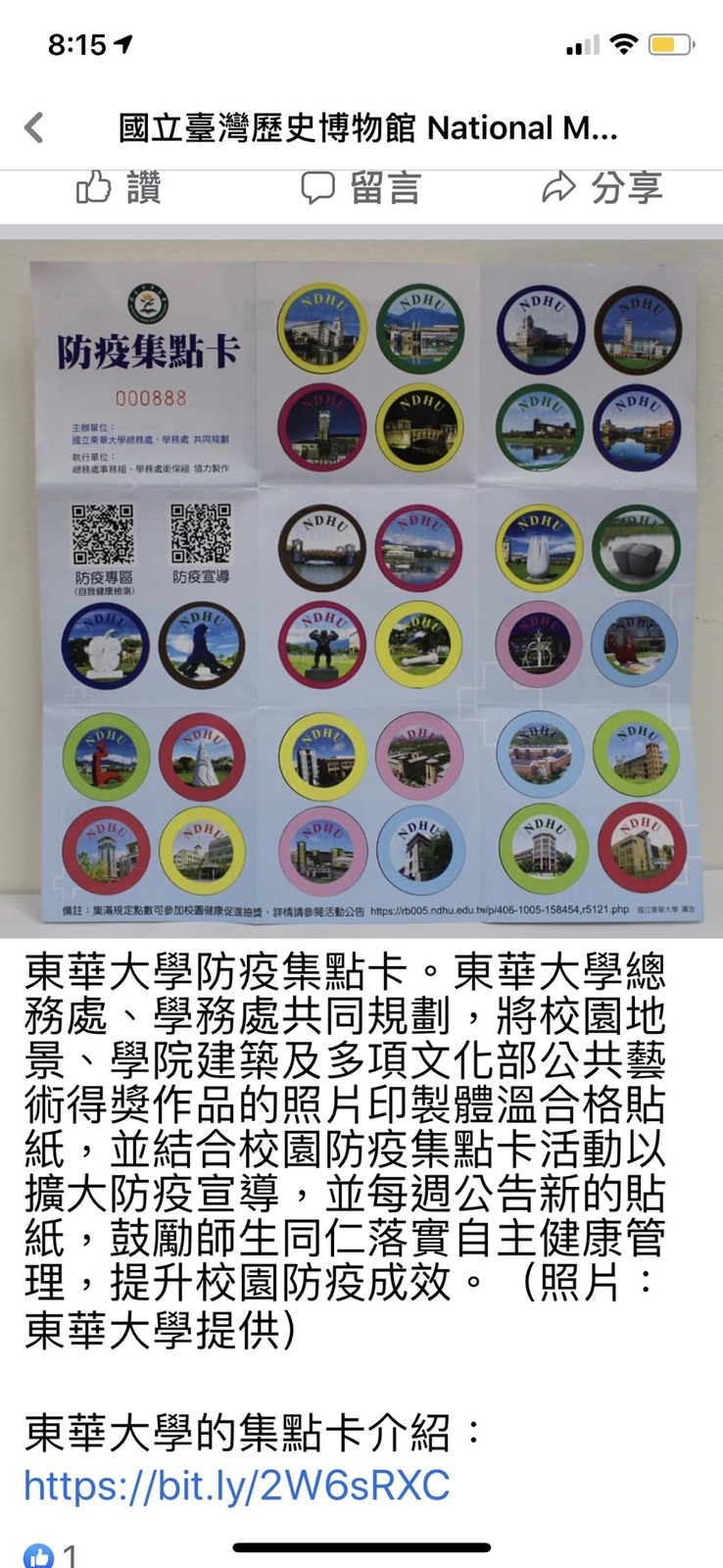Share the post using 分享

[602, 187]
